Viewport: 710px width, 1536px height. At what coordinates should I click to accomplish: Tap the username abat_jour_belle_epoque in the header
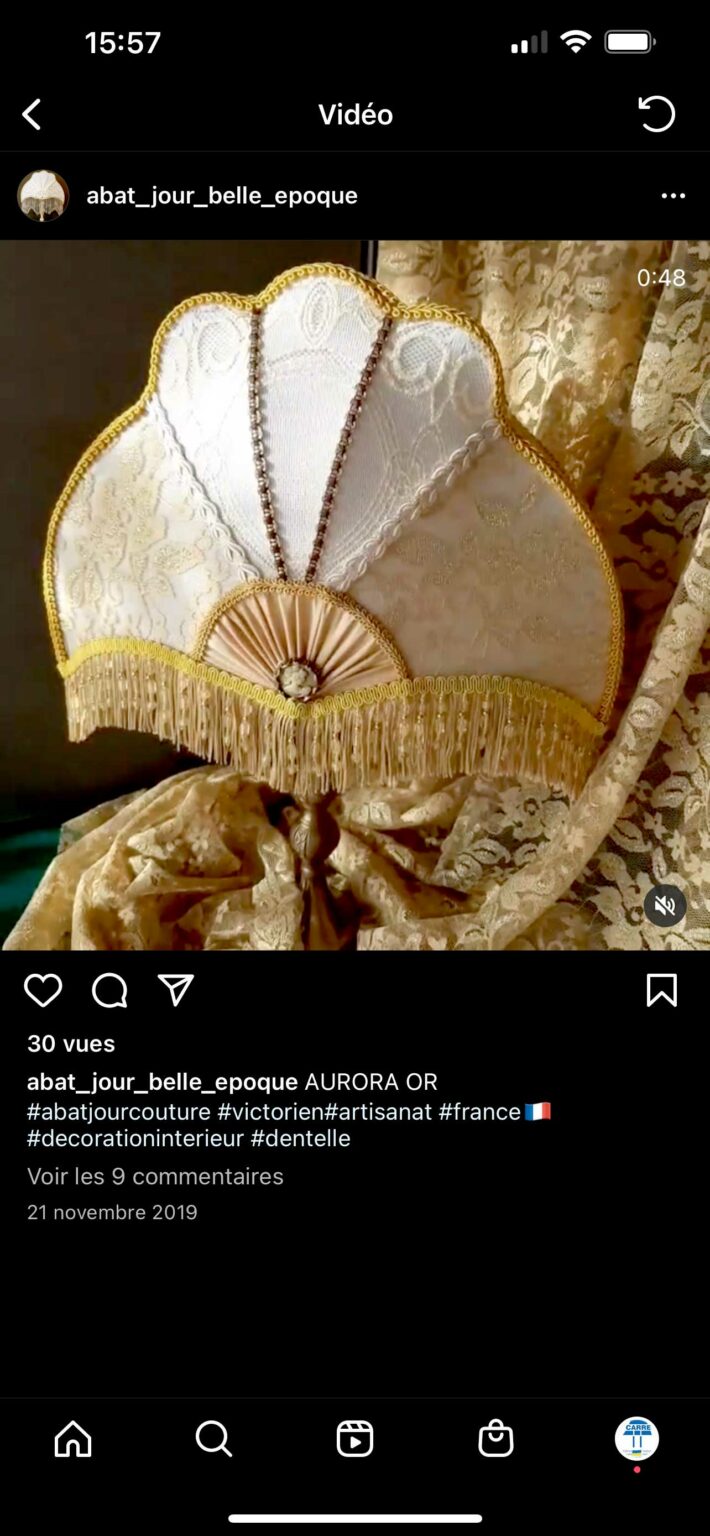click(222, 196)
